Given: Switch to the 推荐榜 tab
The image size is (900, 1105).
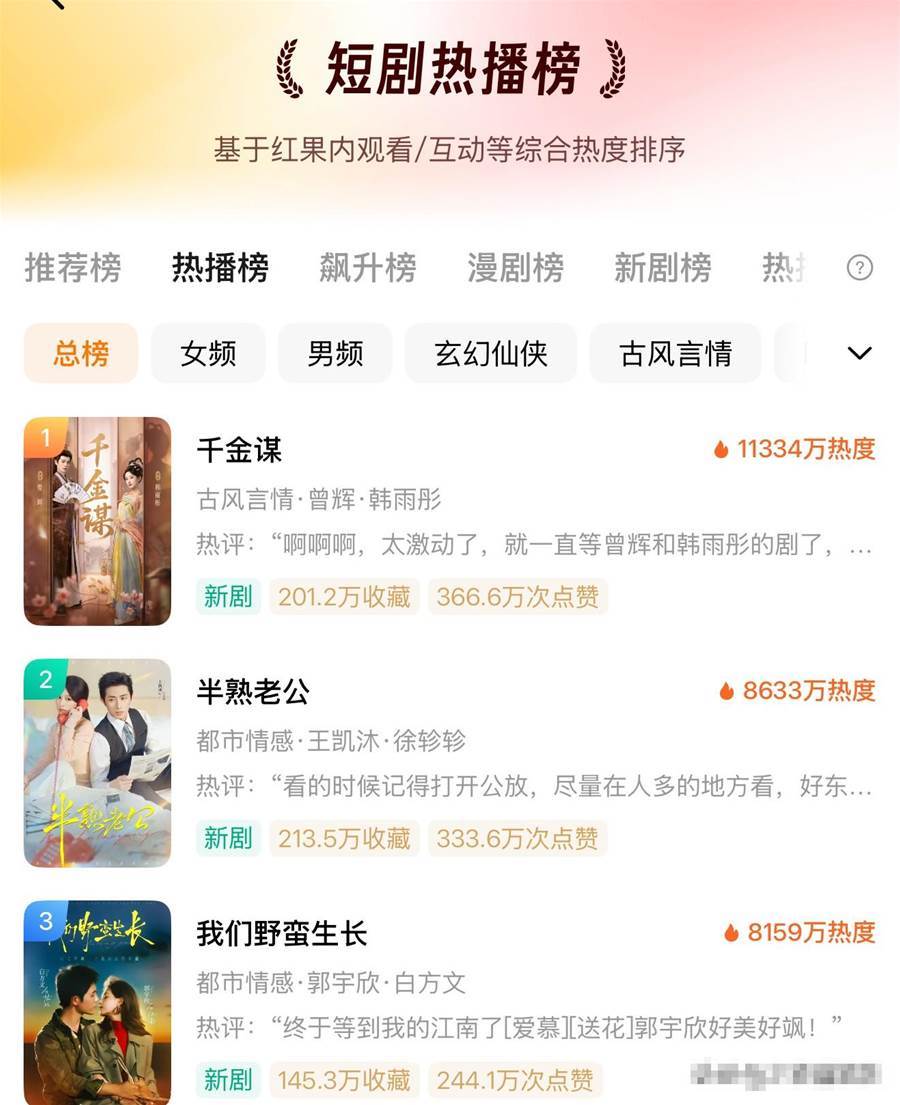Looking at the screenshot, I should point(73,268).
